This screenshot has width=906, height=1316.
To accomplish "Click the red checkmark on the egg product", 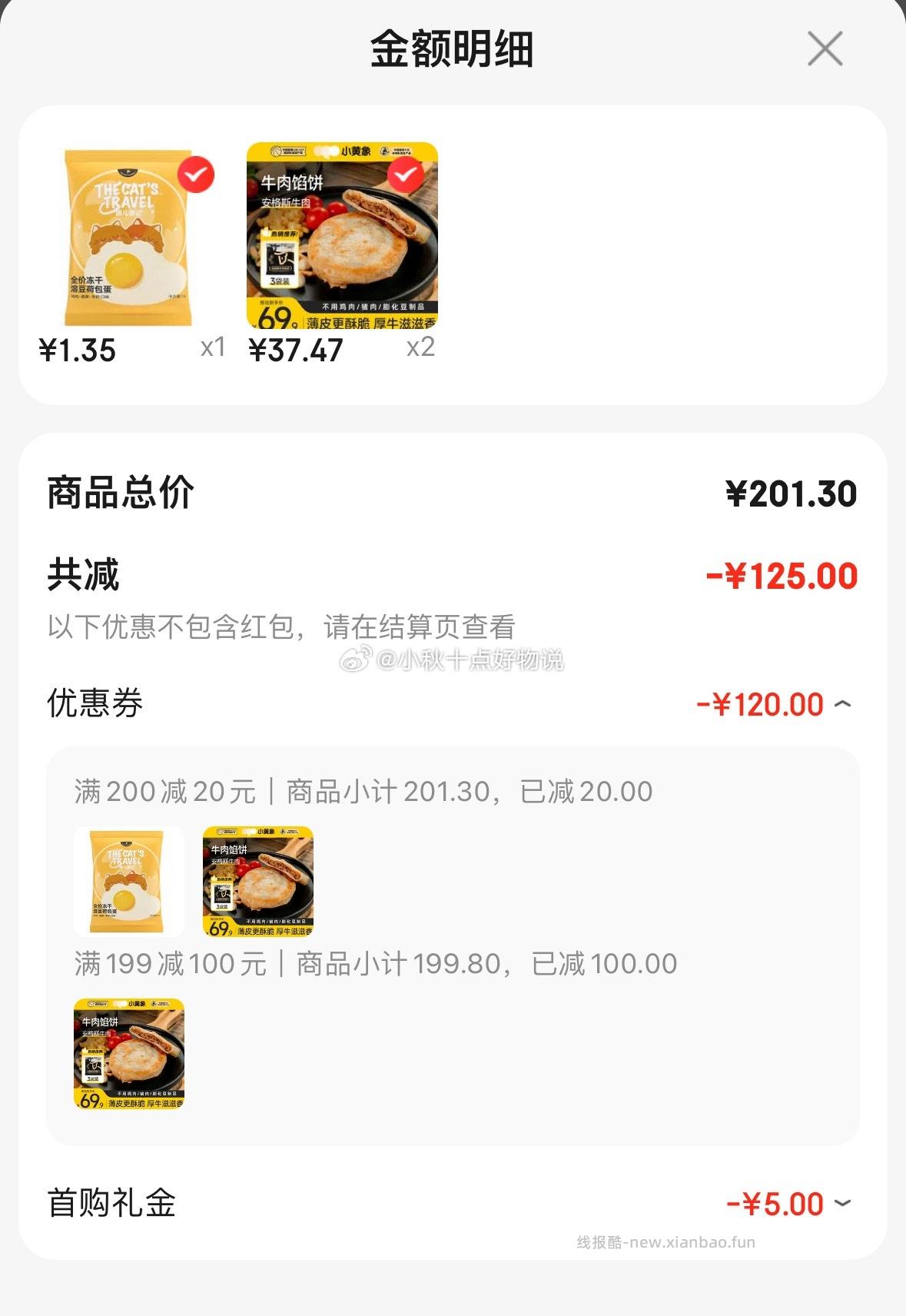I will point(198,175).
